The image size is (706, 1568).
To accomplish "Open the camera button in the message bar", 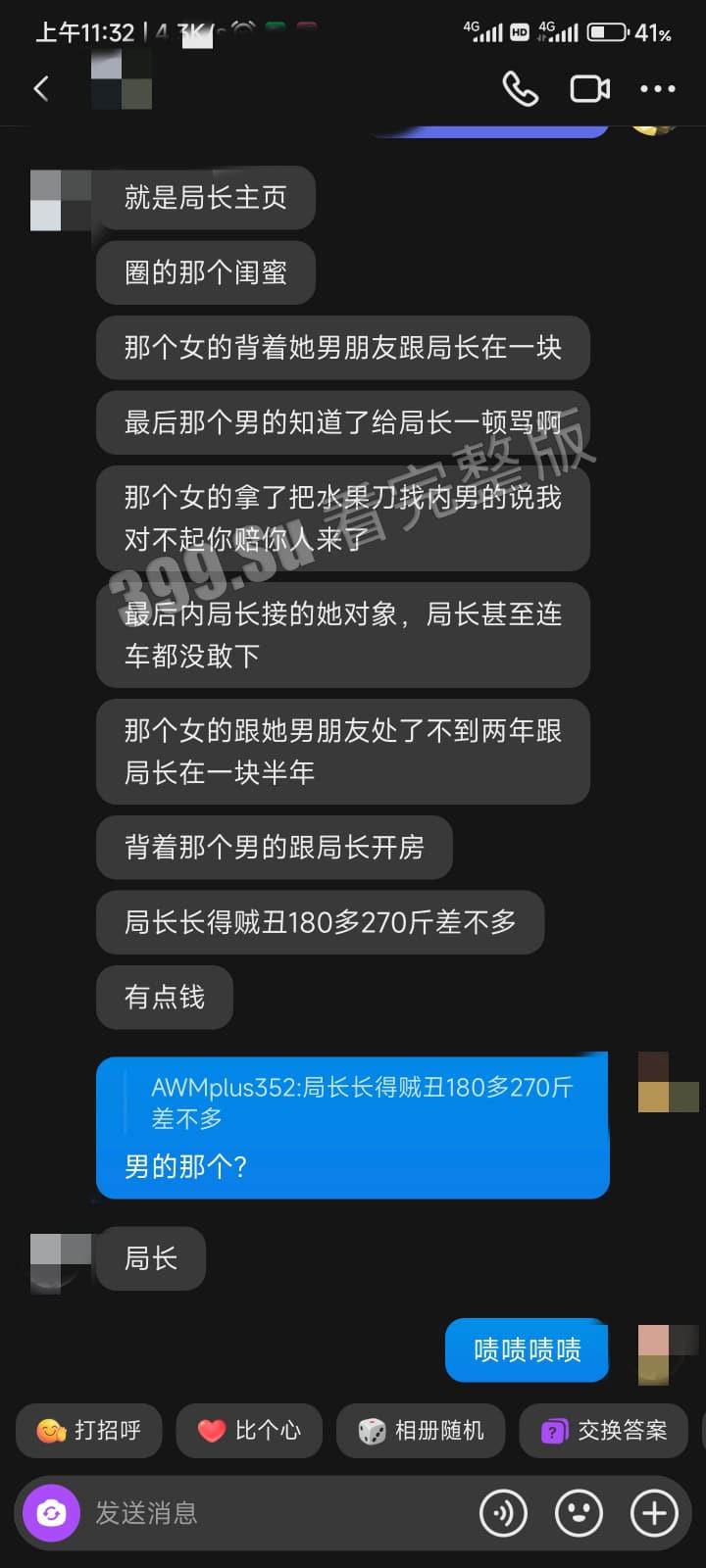I will pos(51,1514).
